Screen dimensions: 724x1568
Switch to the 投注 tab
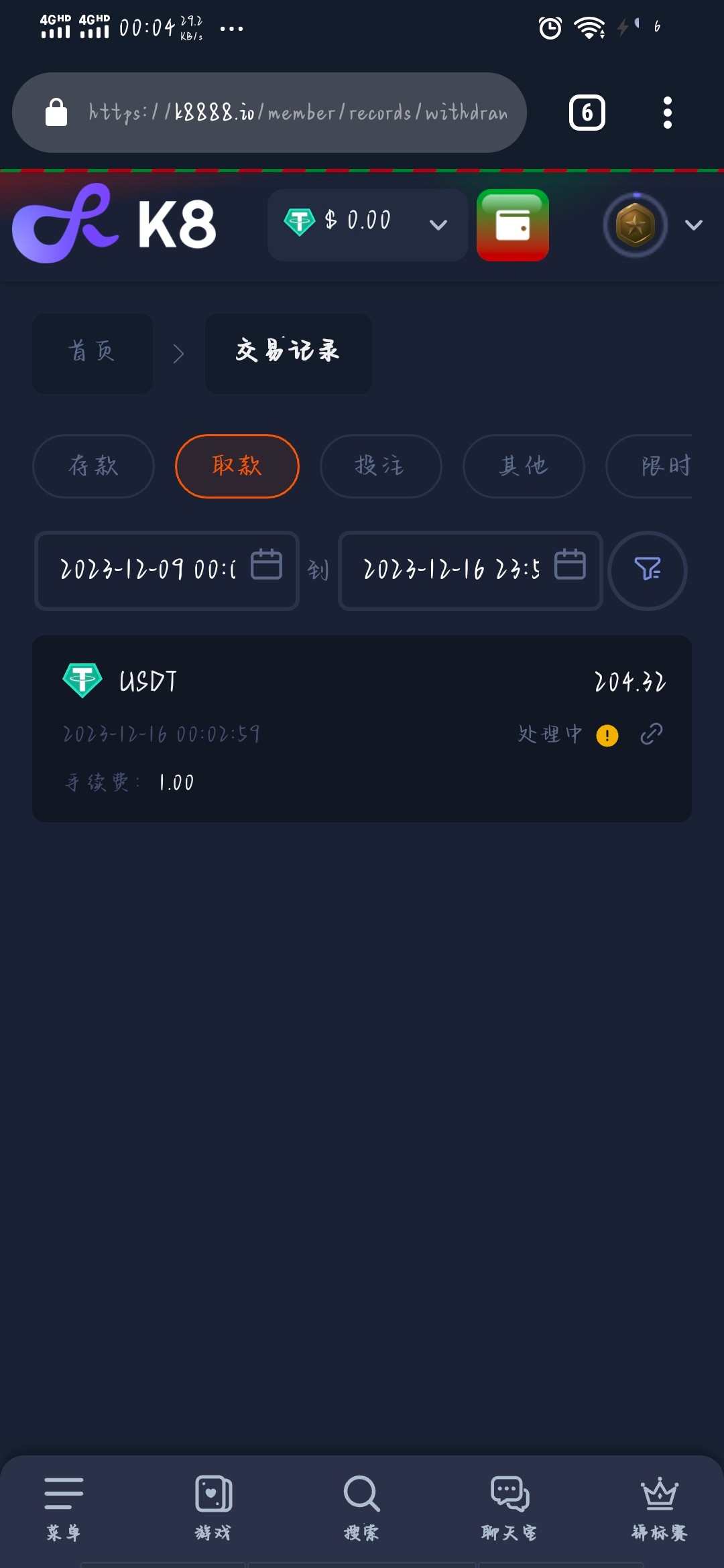(380, 466)
